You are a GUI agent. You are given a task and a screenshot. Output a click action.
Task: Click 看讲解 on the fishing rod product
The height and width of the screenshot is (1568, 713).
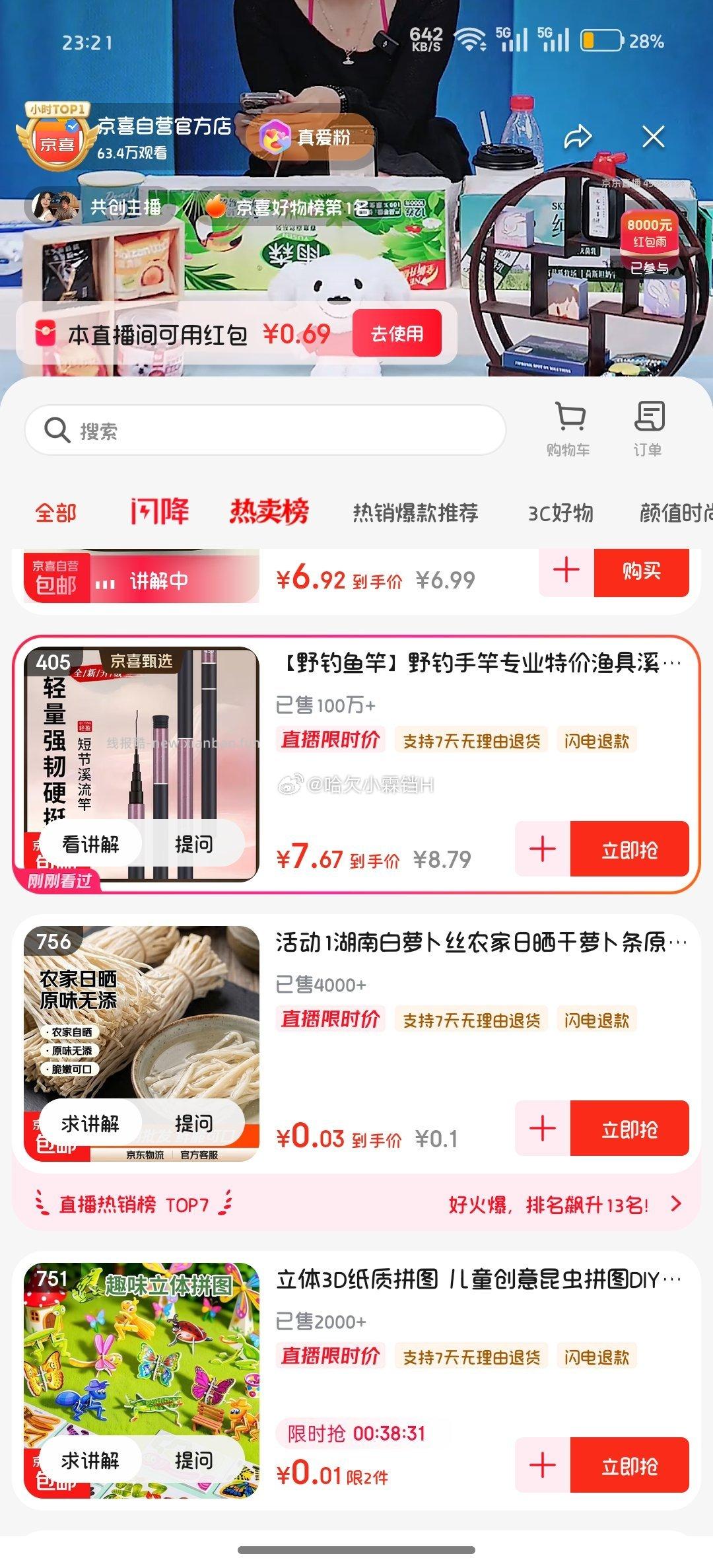tap(92, 843)
